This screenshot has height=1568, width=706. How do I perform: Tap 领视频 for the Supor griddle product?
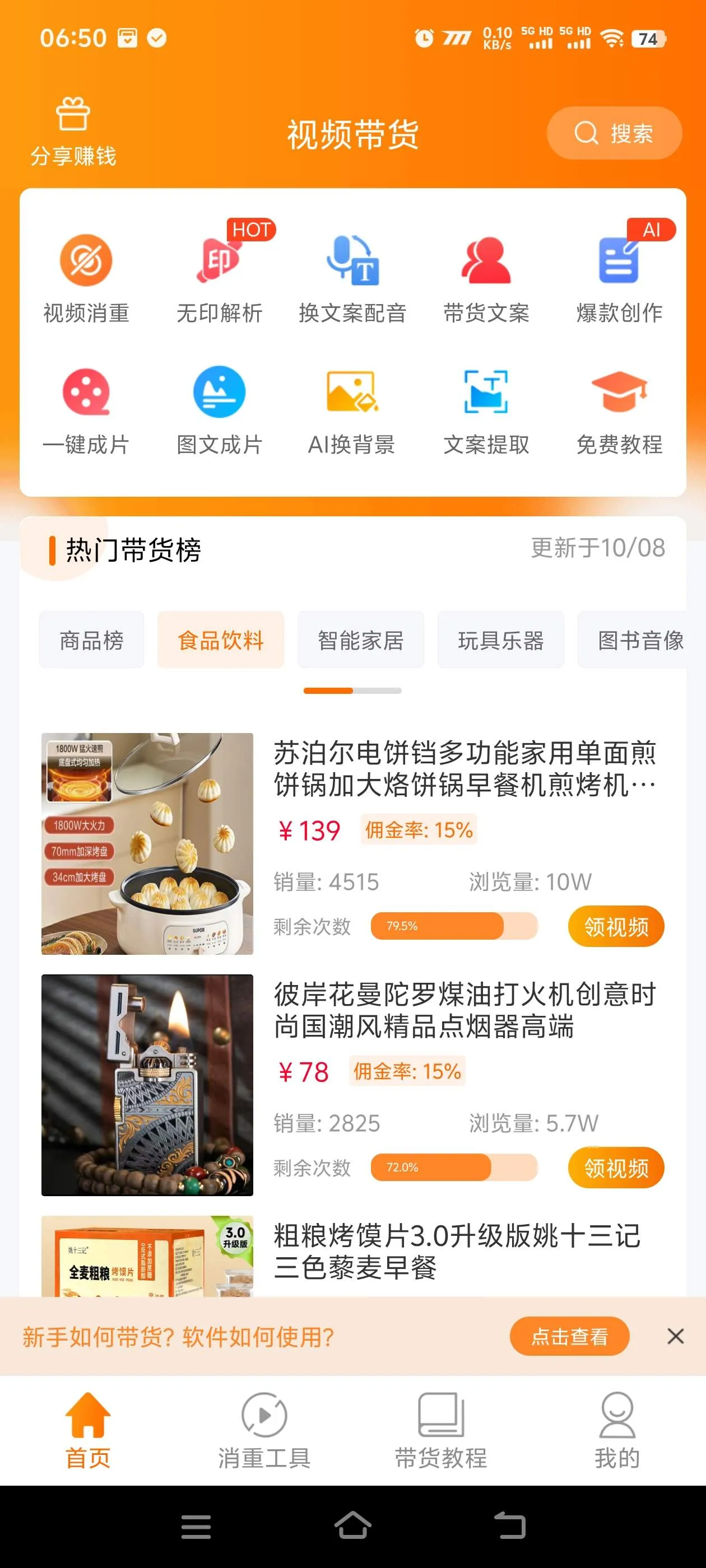point(615,926)
